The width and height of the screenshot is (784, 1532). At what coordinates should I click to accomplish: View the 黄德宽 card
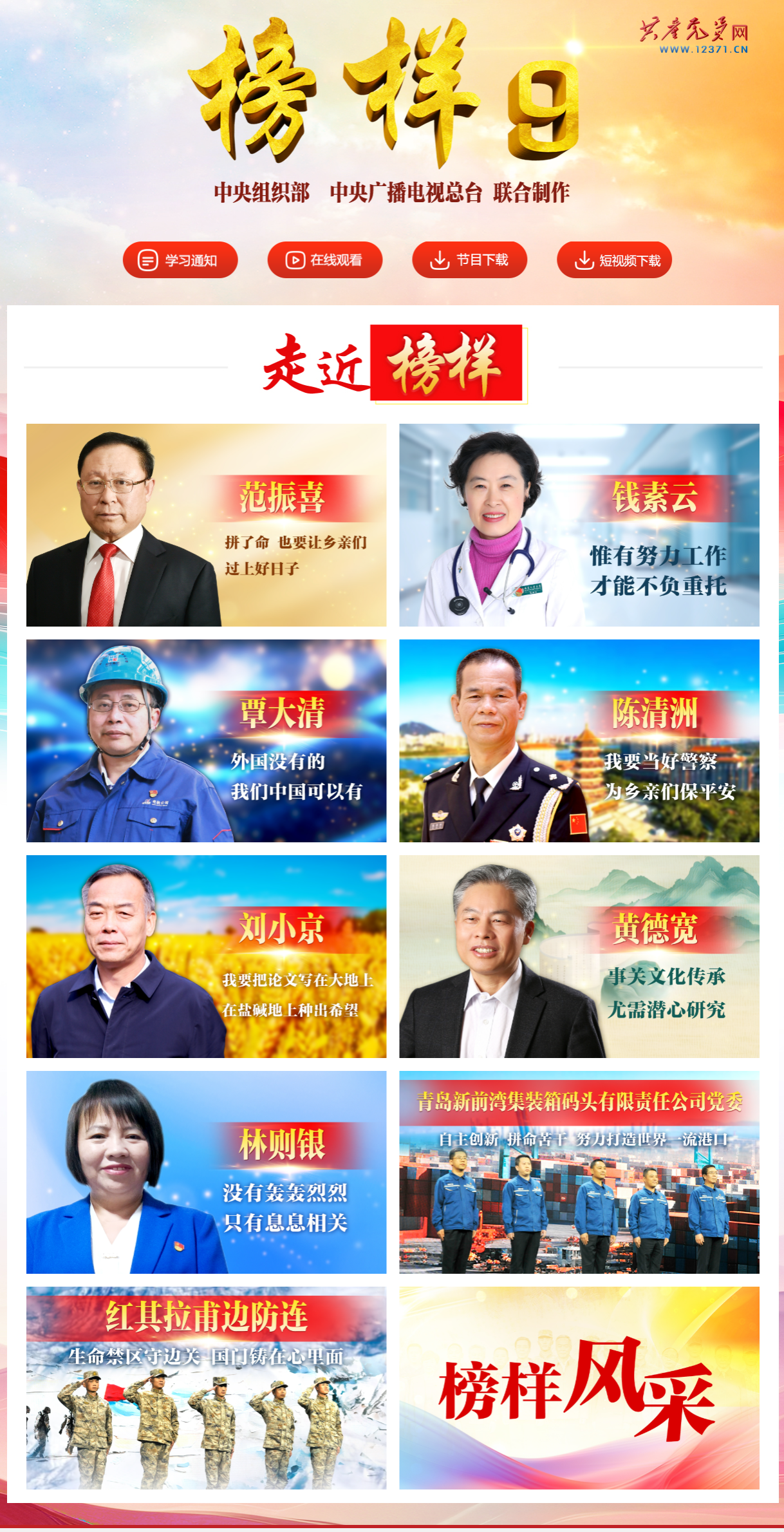(x=579, y=957)
